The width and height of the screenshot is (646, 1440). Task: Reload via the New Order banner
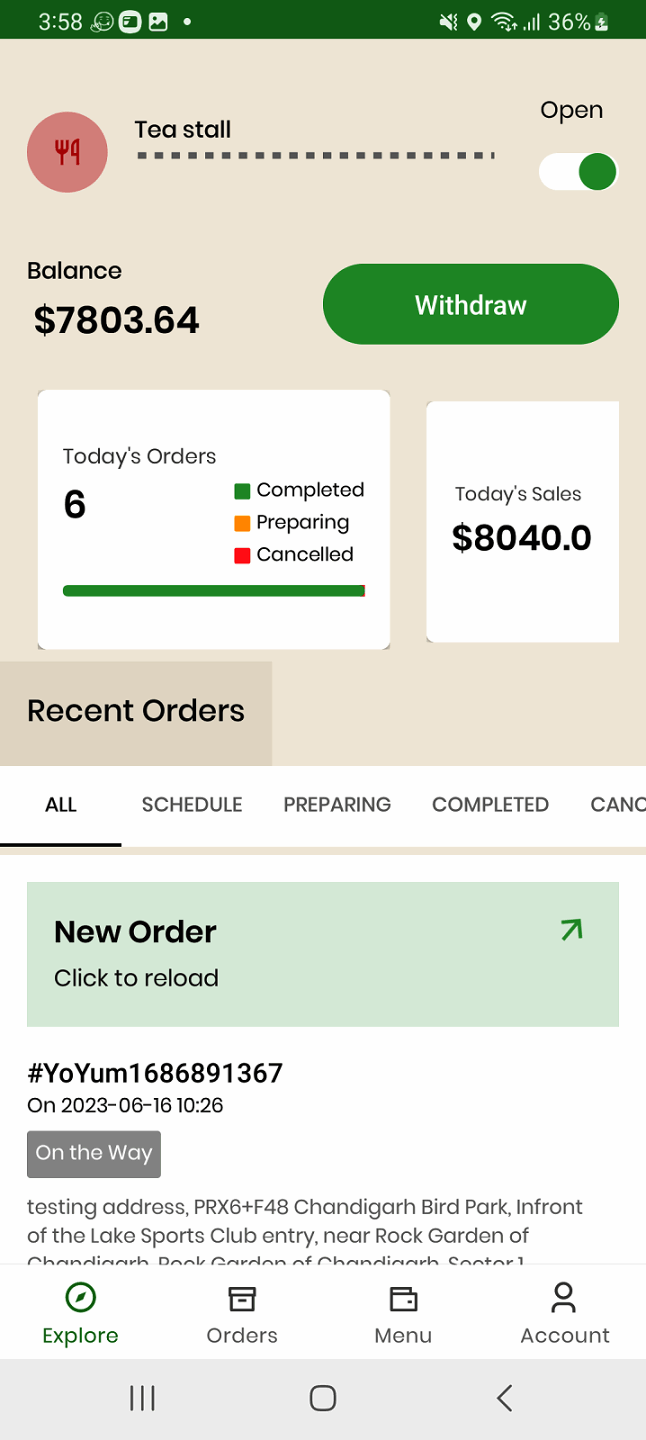coord(322,954)
